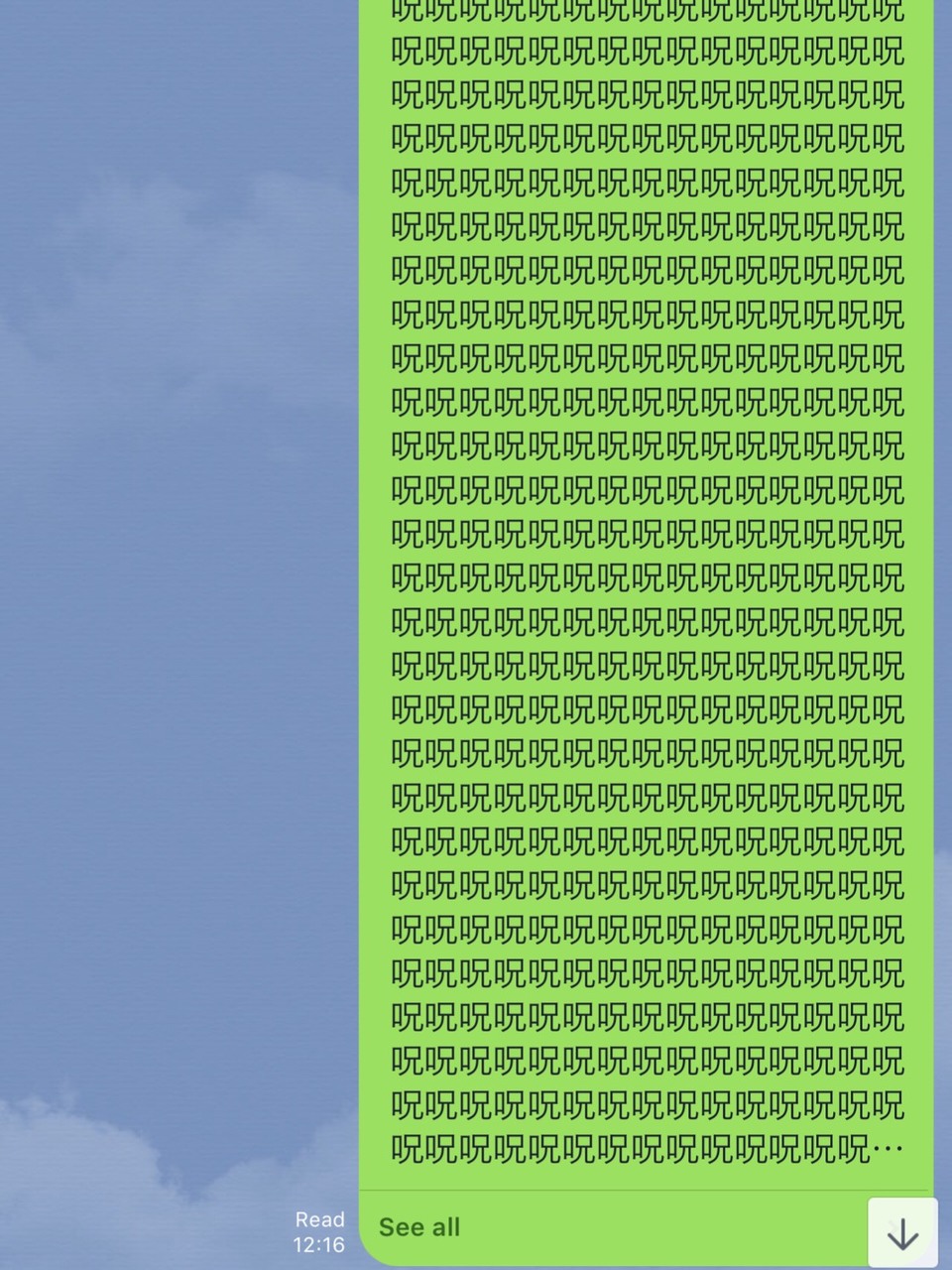The image size is (952, 1270).
Task: Jump to latest messages with down arrow
Action: 902,1232
